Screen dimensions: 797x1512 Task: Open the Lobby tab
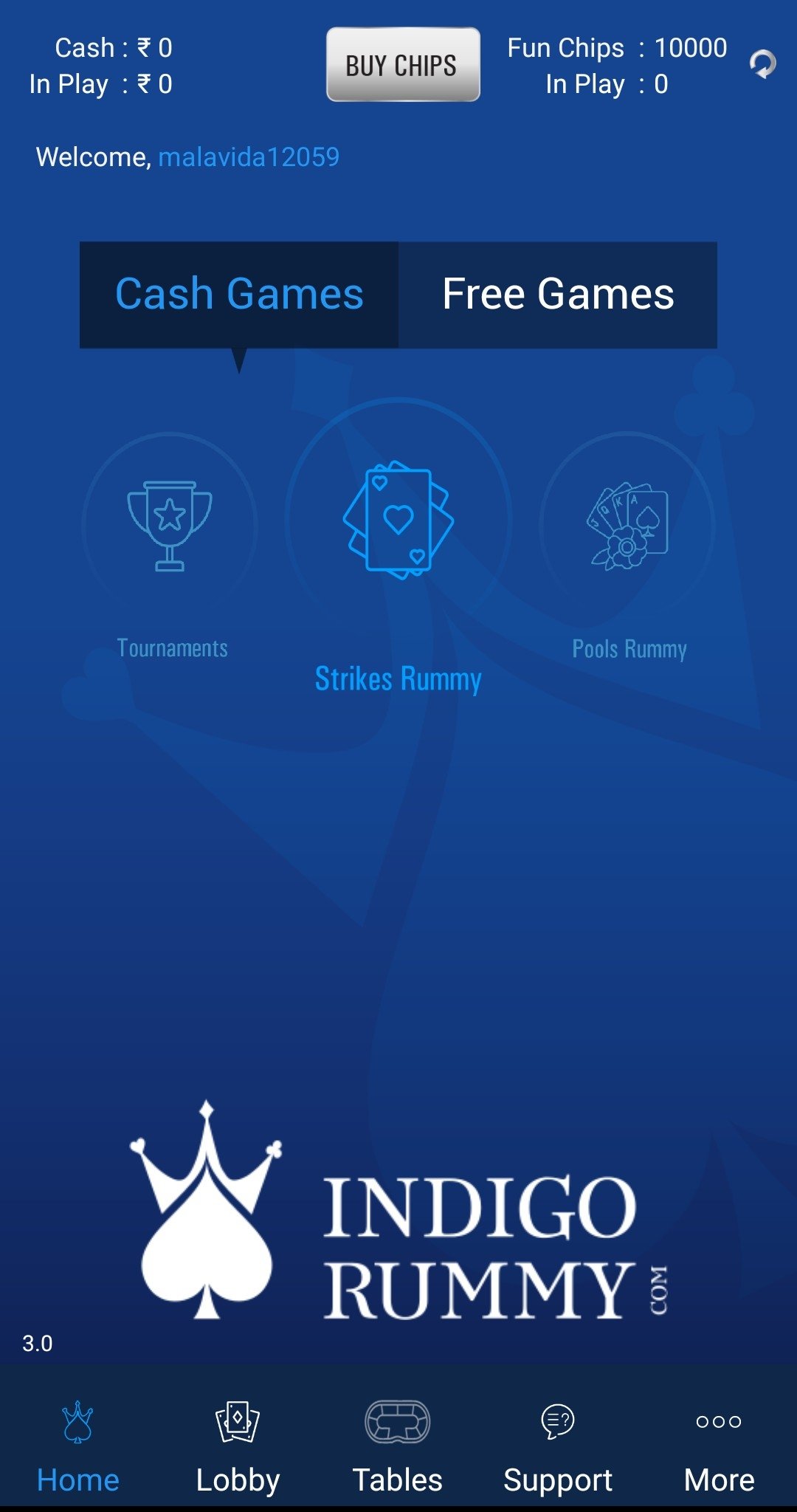tap(238, 1448)
